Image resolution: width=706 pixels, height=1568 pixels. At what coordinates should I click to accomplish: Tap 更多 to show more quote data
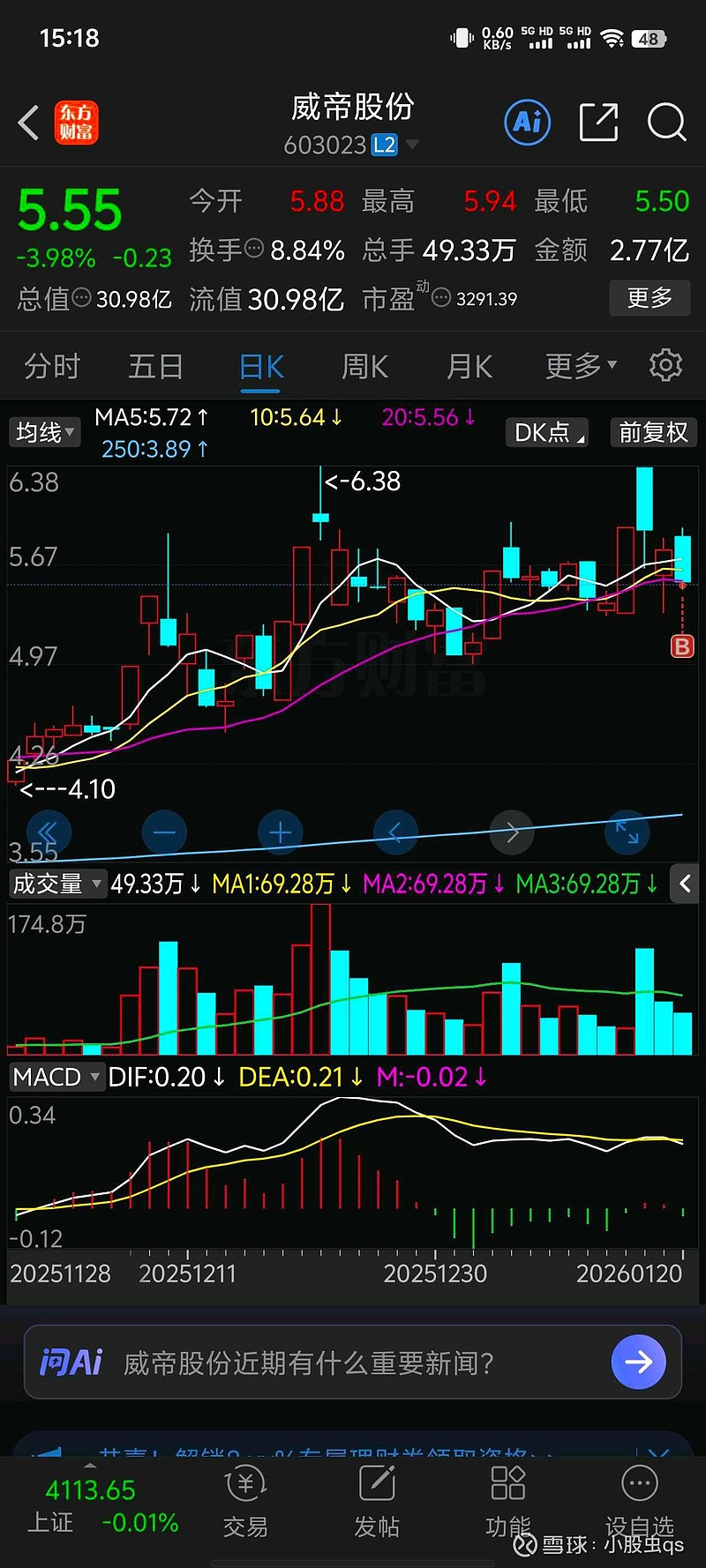pos(650,298)
